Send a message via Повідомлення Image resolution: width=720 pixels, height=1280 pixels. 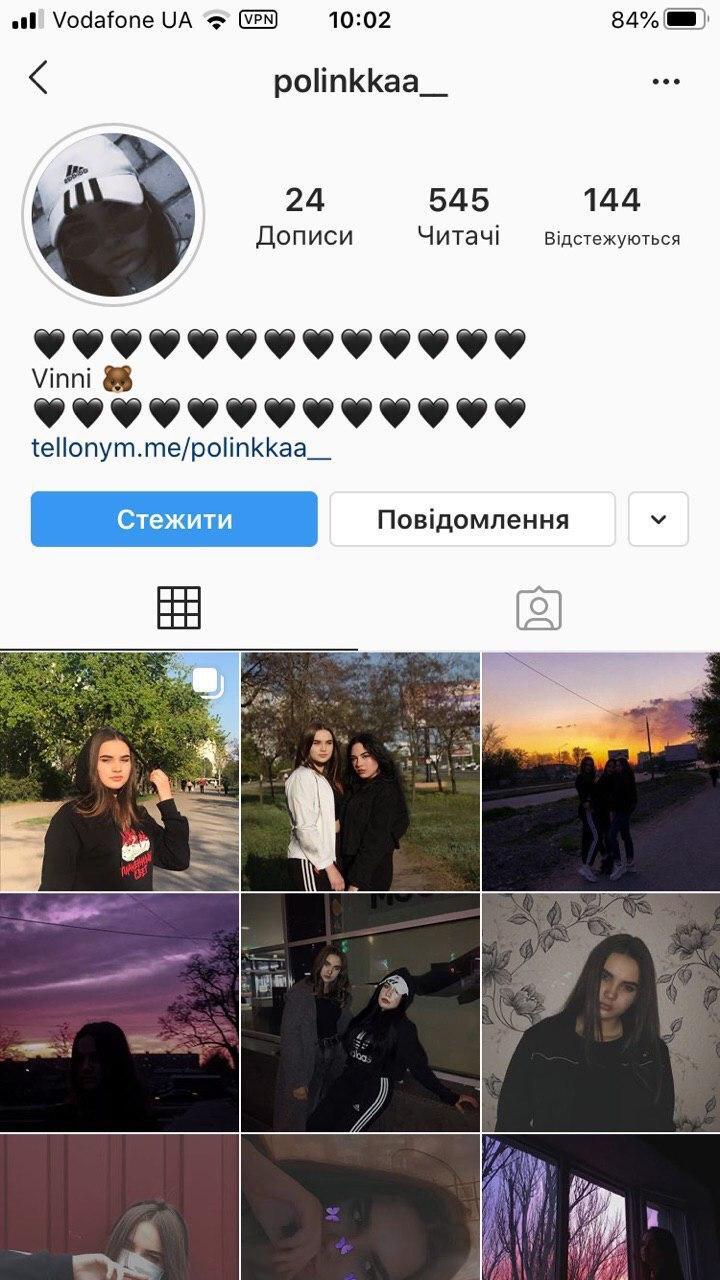pos(472,519)
